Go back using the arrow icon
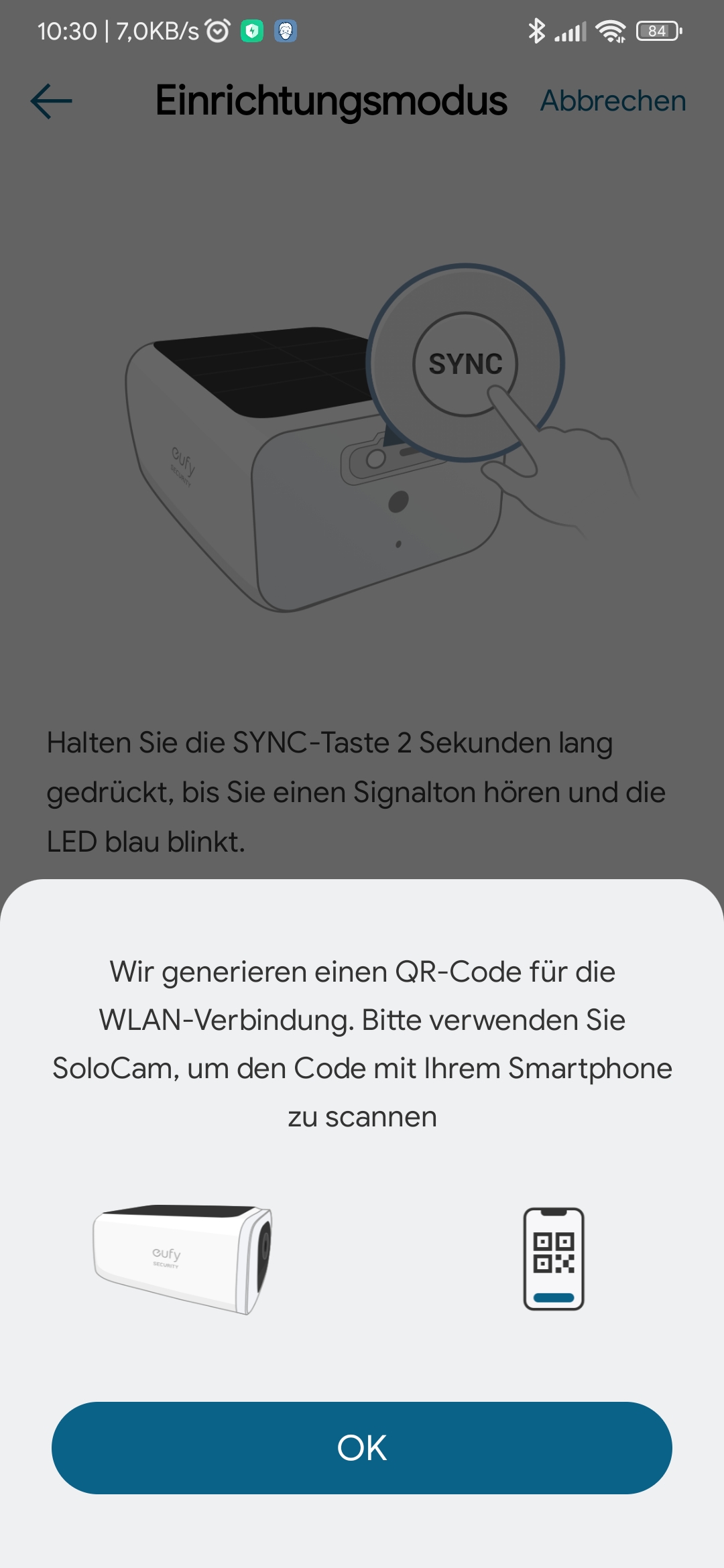 (52, 101)
